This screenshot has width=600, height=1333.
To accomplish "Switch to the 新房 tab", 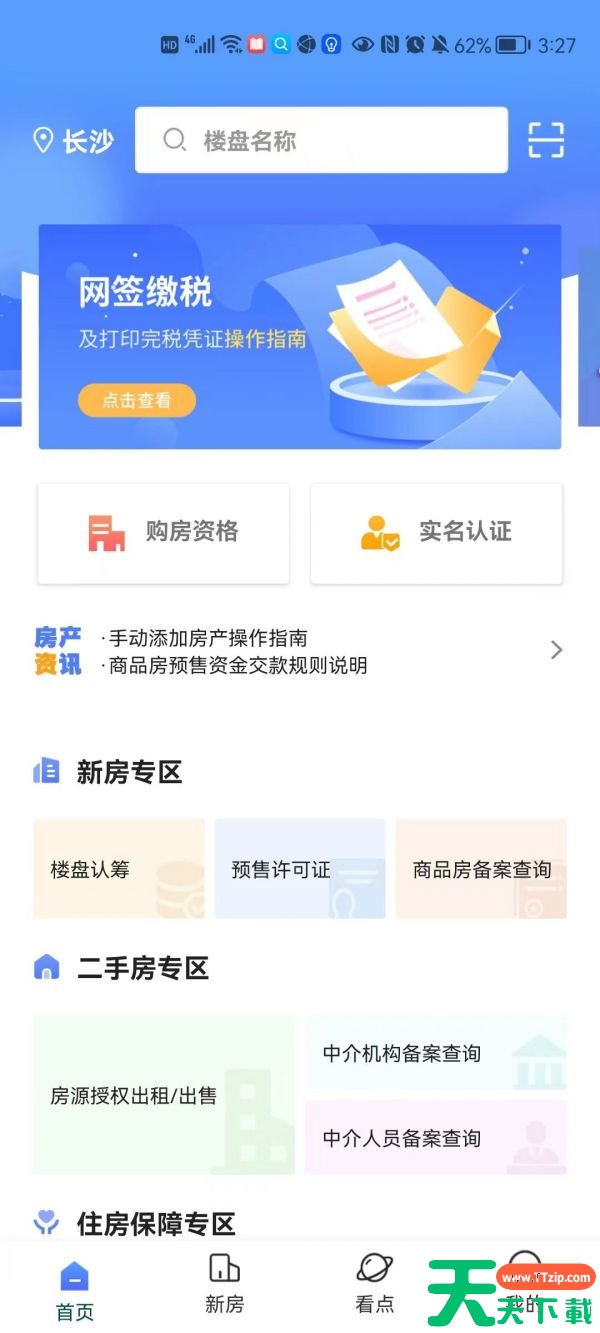I will tap(224, 1283).
